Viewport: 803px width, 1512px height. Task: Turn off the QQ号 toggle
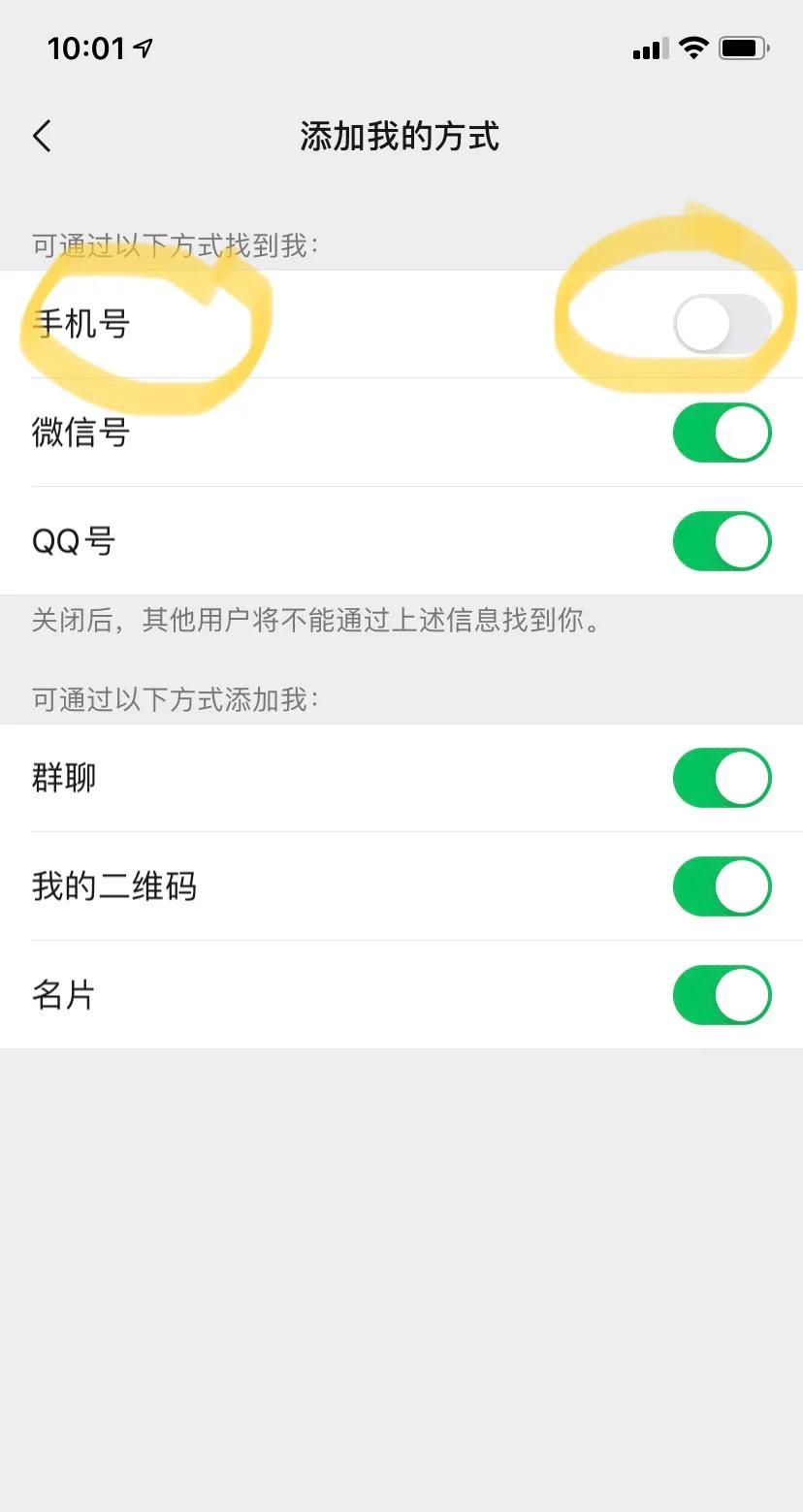722,541
